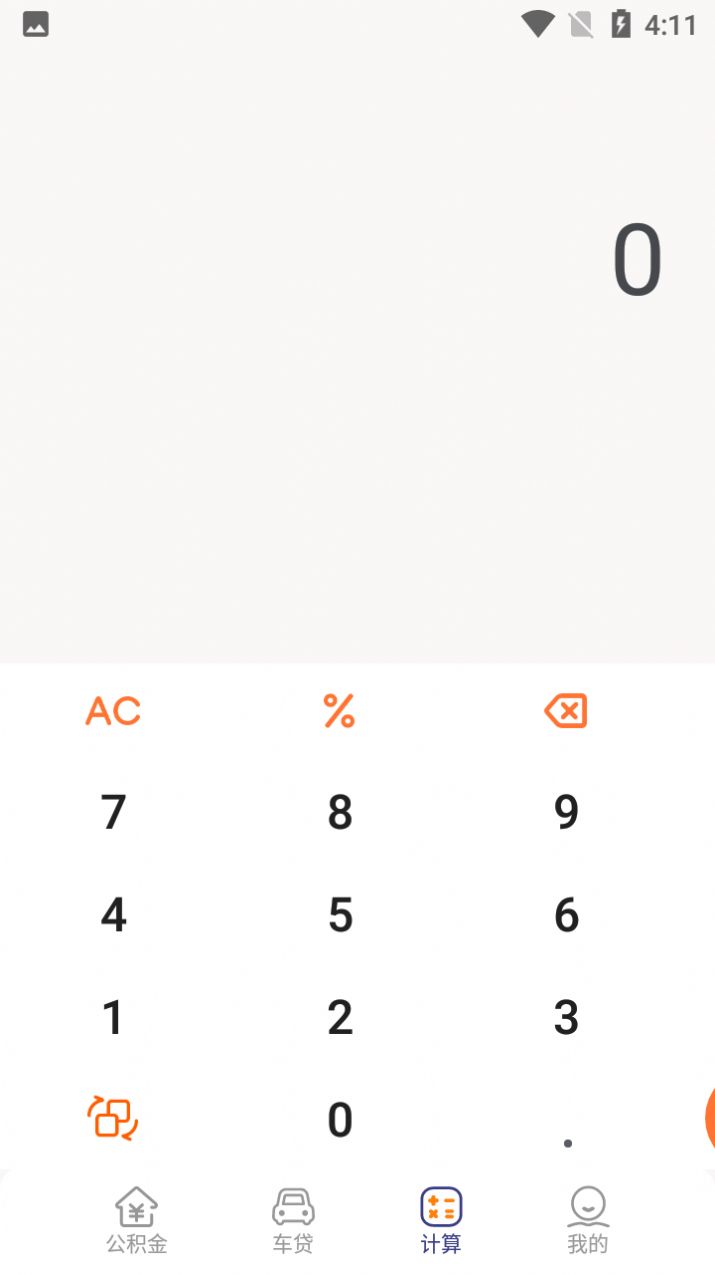Tap the percent key
Viewport: 715px width, 1275px height.
339,711
